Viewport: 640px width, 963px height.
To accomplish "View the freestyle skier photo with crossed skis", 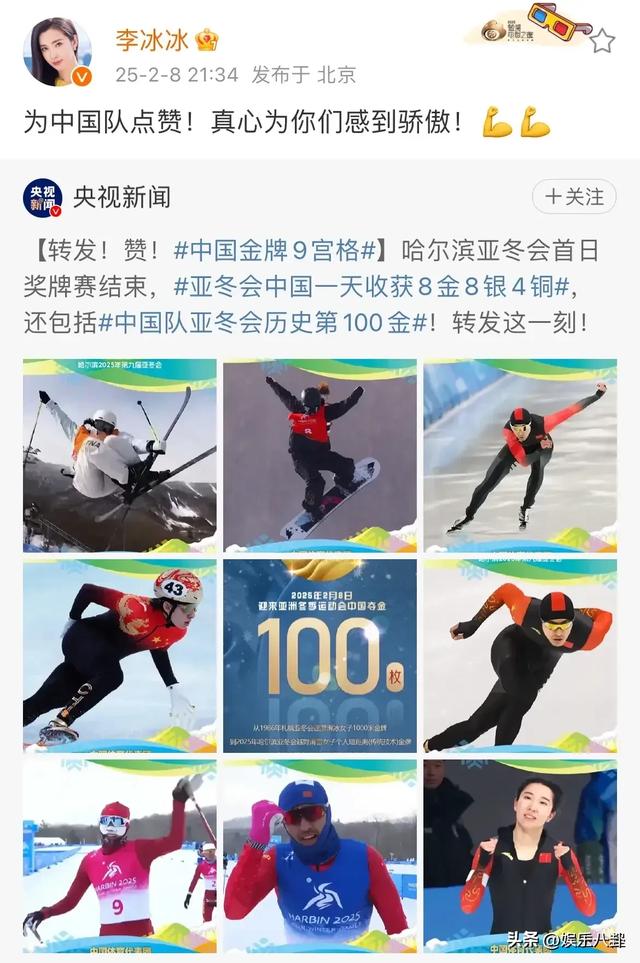I will point(120,456).
